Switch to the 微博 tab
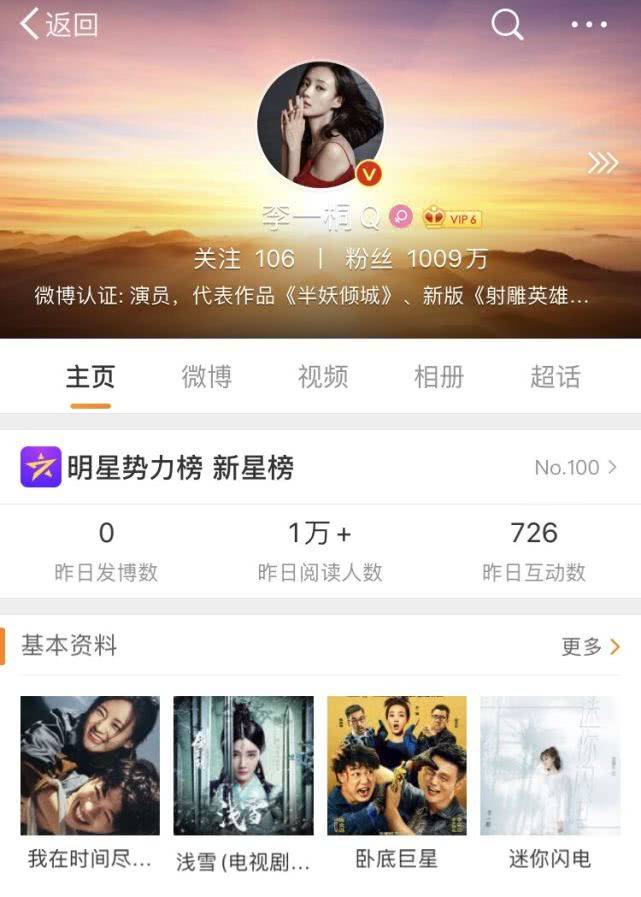The height and width of the screenshot is (897, 641). [207, 377]
